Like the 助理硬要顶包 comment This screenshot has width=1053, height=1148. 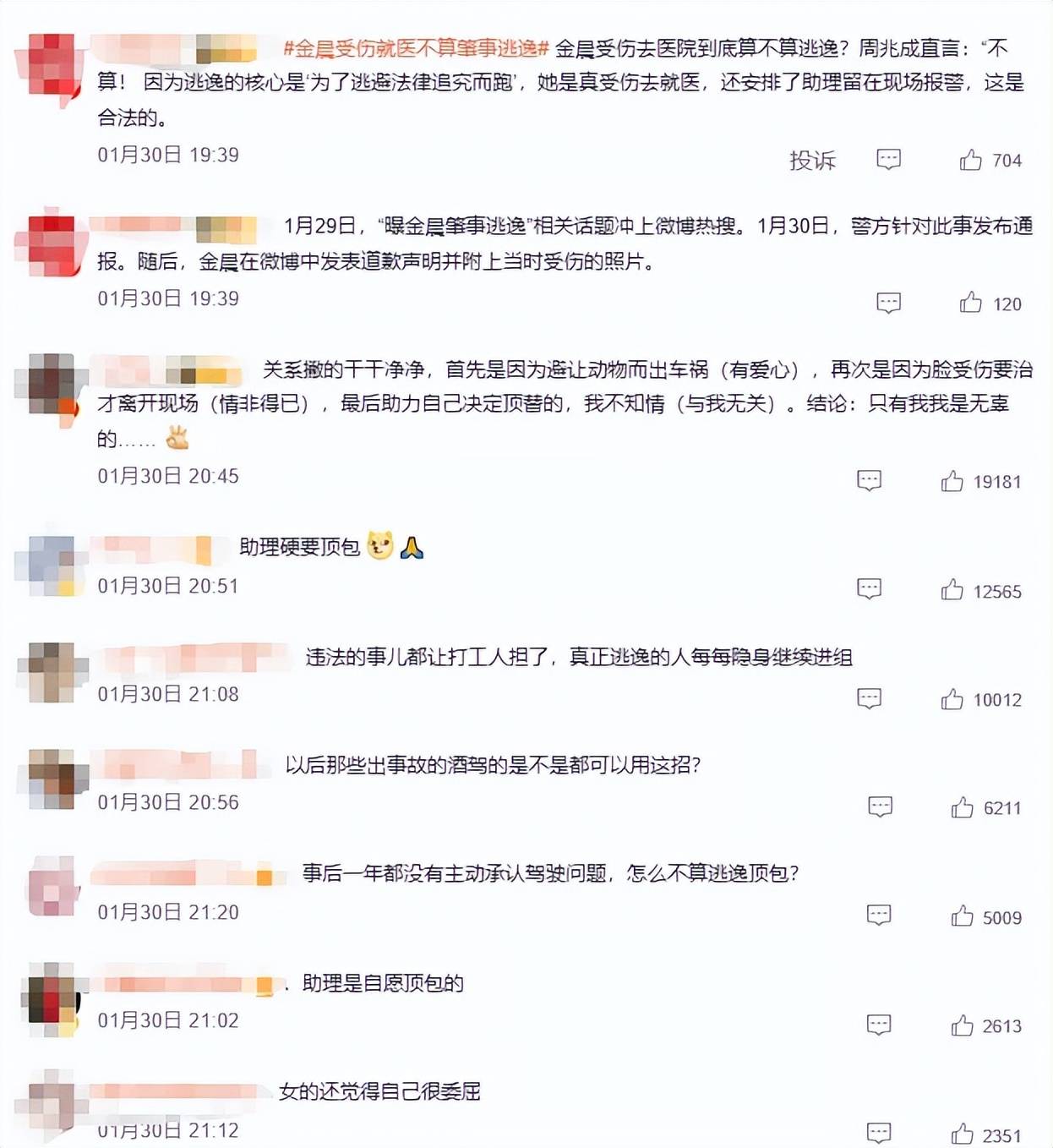[x=952, y=590]
